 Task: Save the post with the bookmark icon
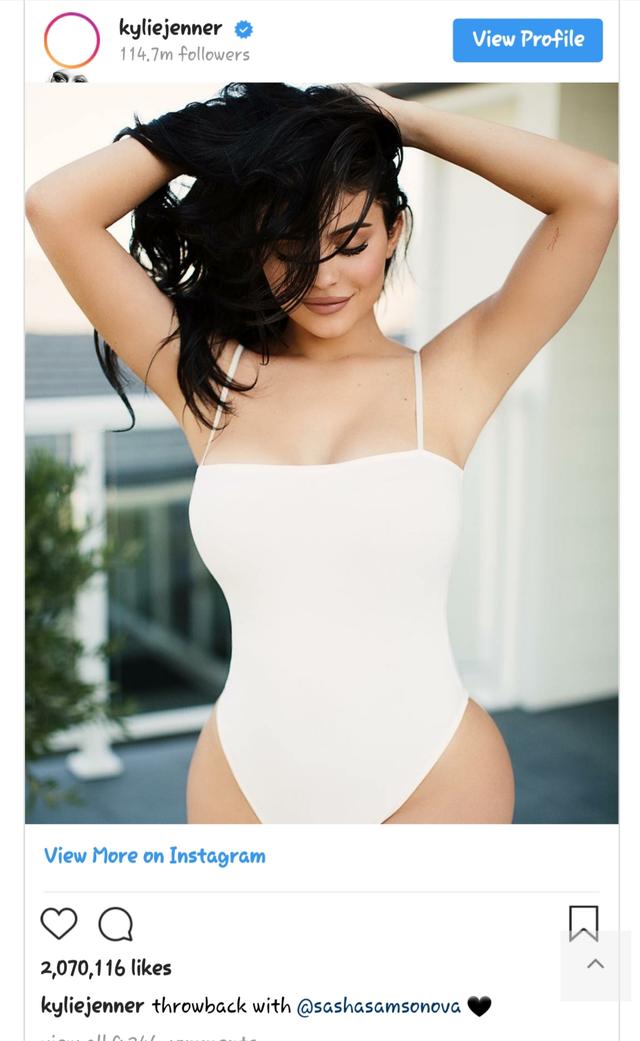583,922
